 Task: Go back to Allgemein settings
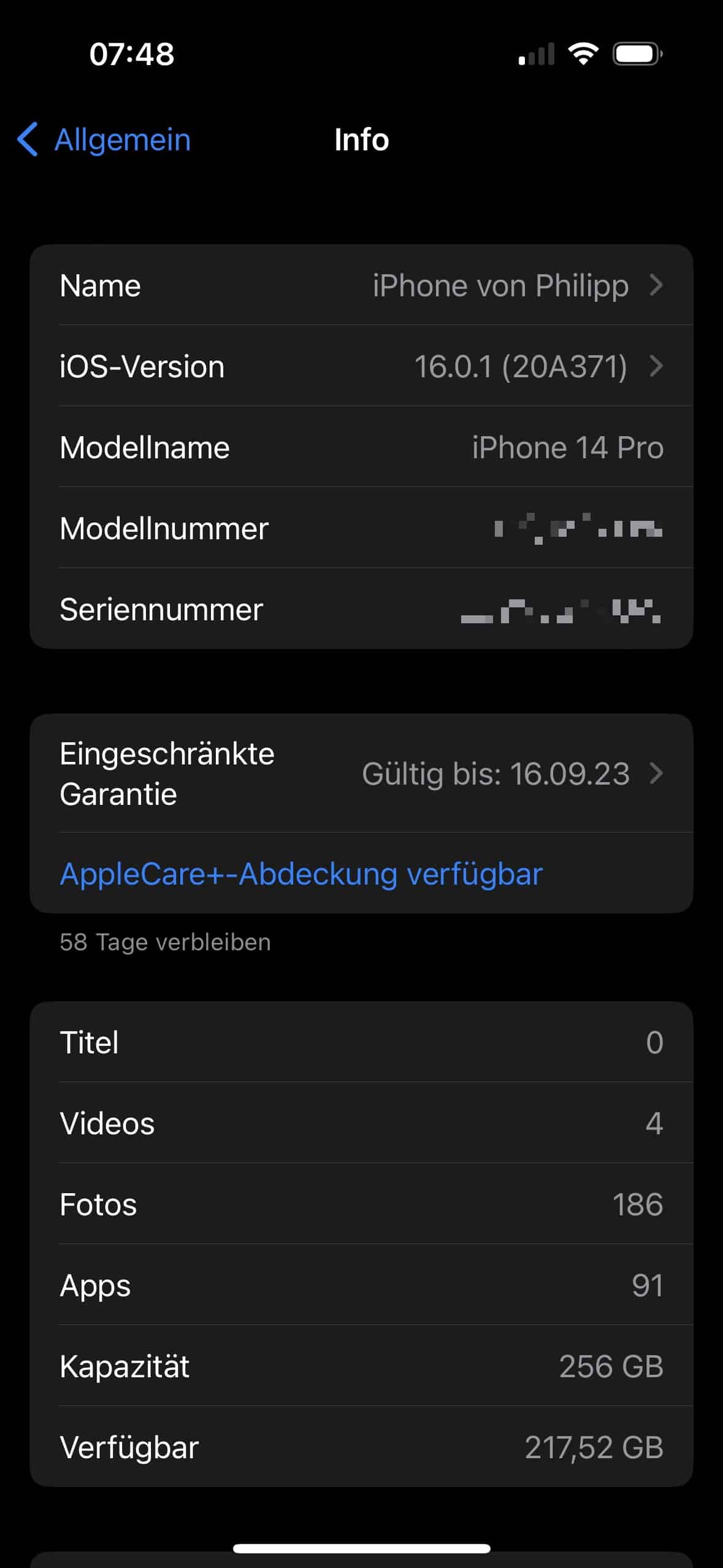click(104, 140)
